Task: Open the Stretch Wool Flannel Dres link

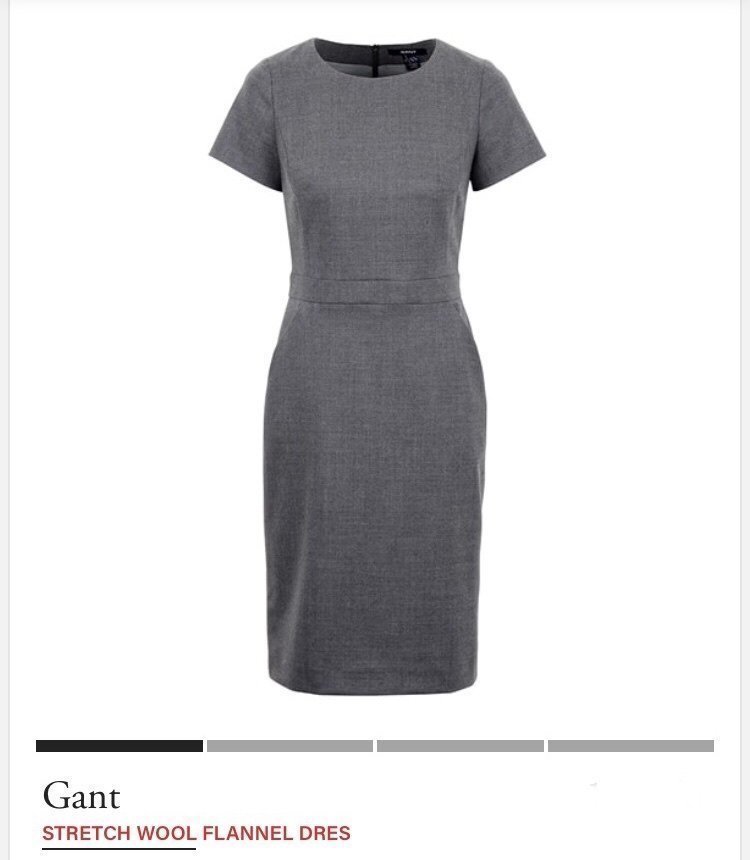Action: [196, 833]
